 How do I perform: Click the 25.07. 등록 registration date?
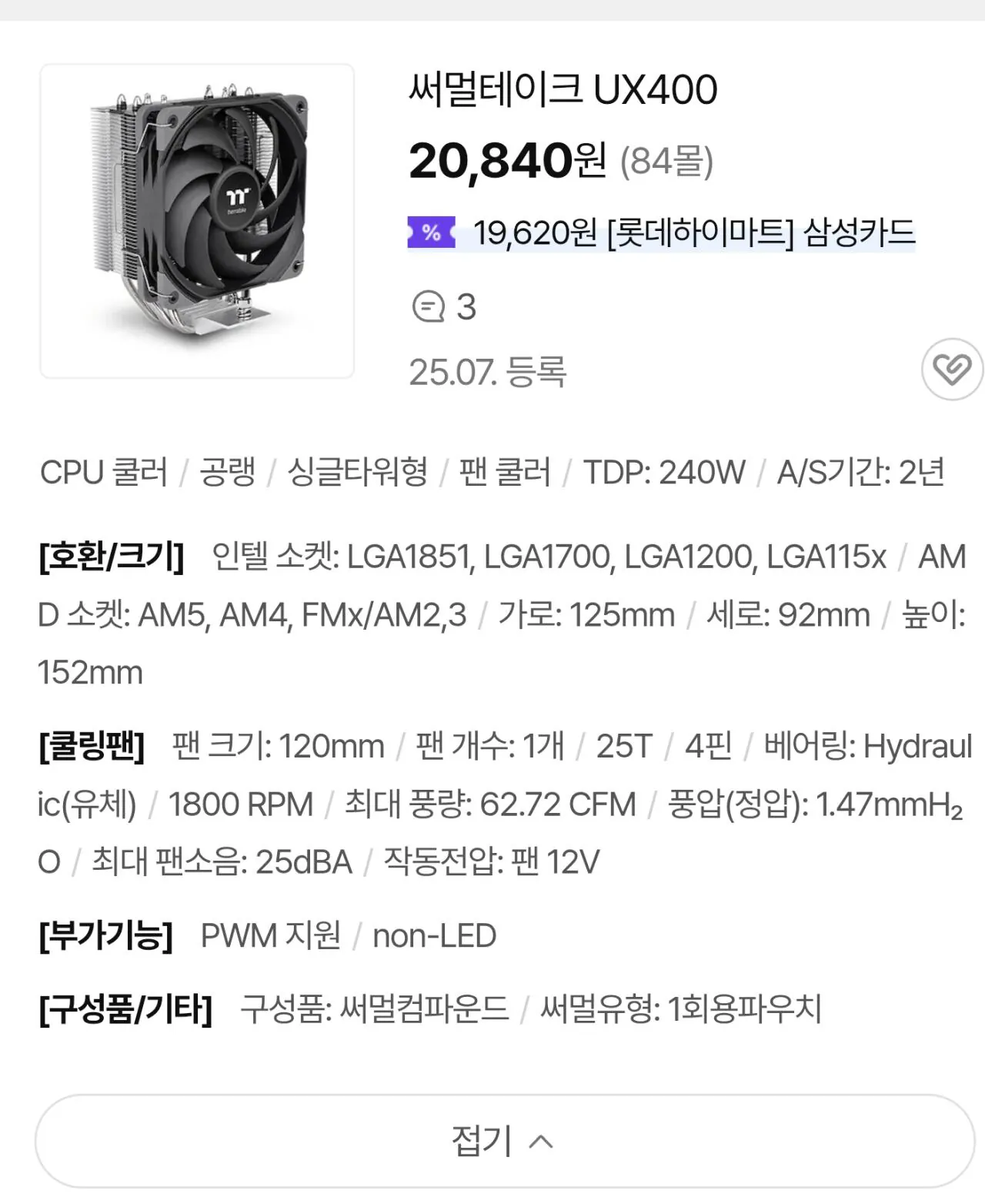(x=489, y=372)
